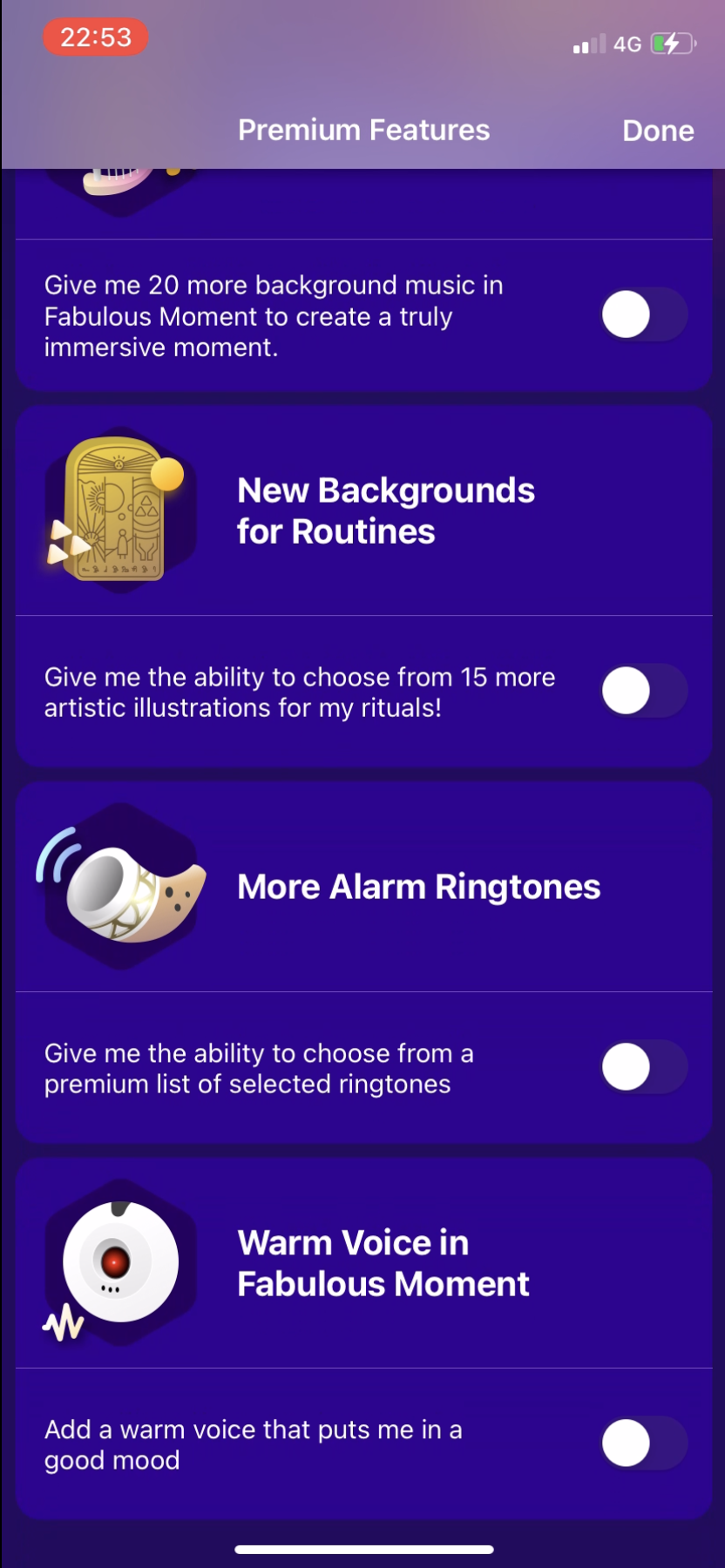Switch on More Alarm Ringtones

coord(644,1067)
